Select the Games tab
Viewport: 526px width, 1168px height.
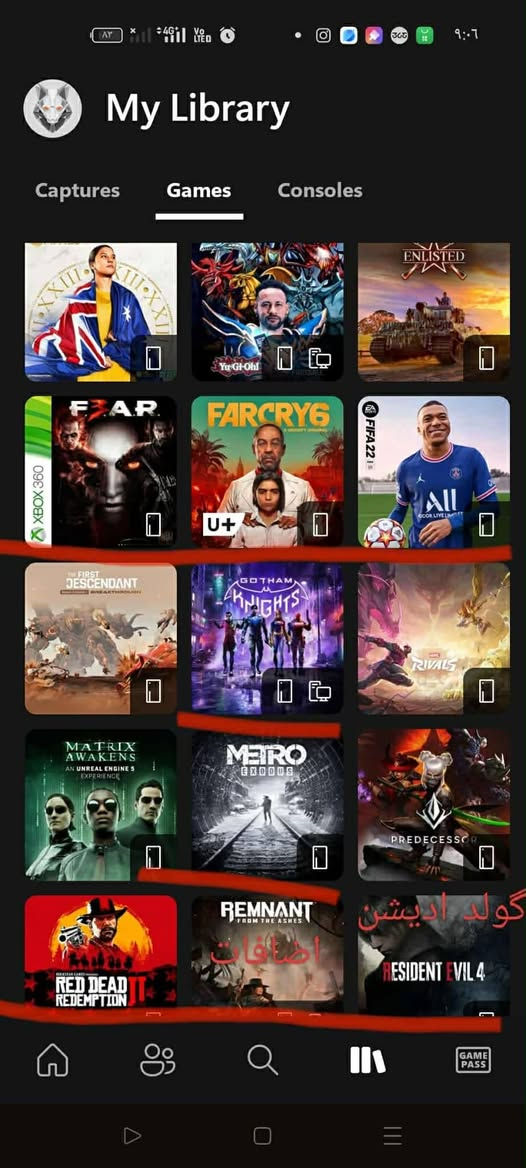tap(199, 191)
